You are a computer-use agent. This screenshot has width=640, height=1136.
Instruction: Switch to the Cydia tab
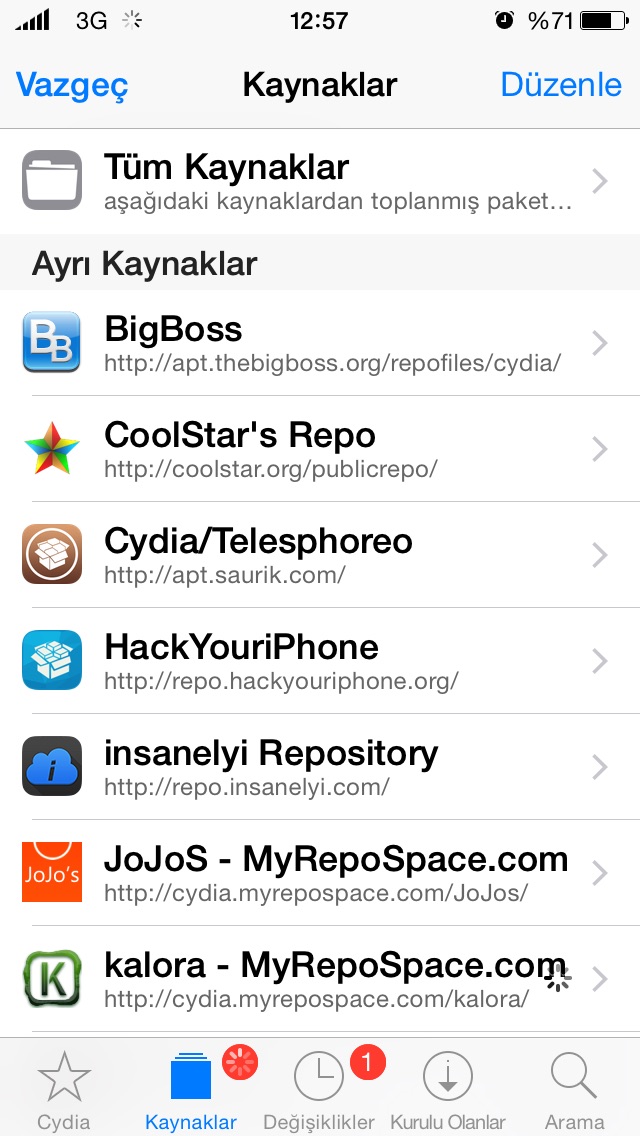(64, 1088)
